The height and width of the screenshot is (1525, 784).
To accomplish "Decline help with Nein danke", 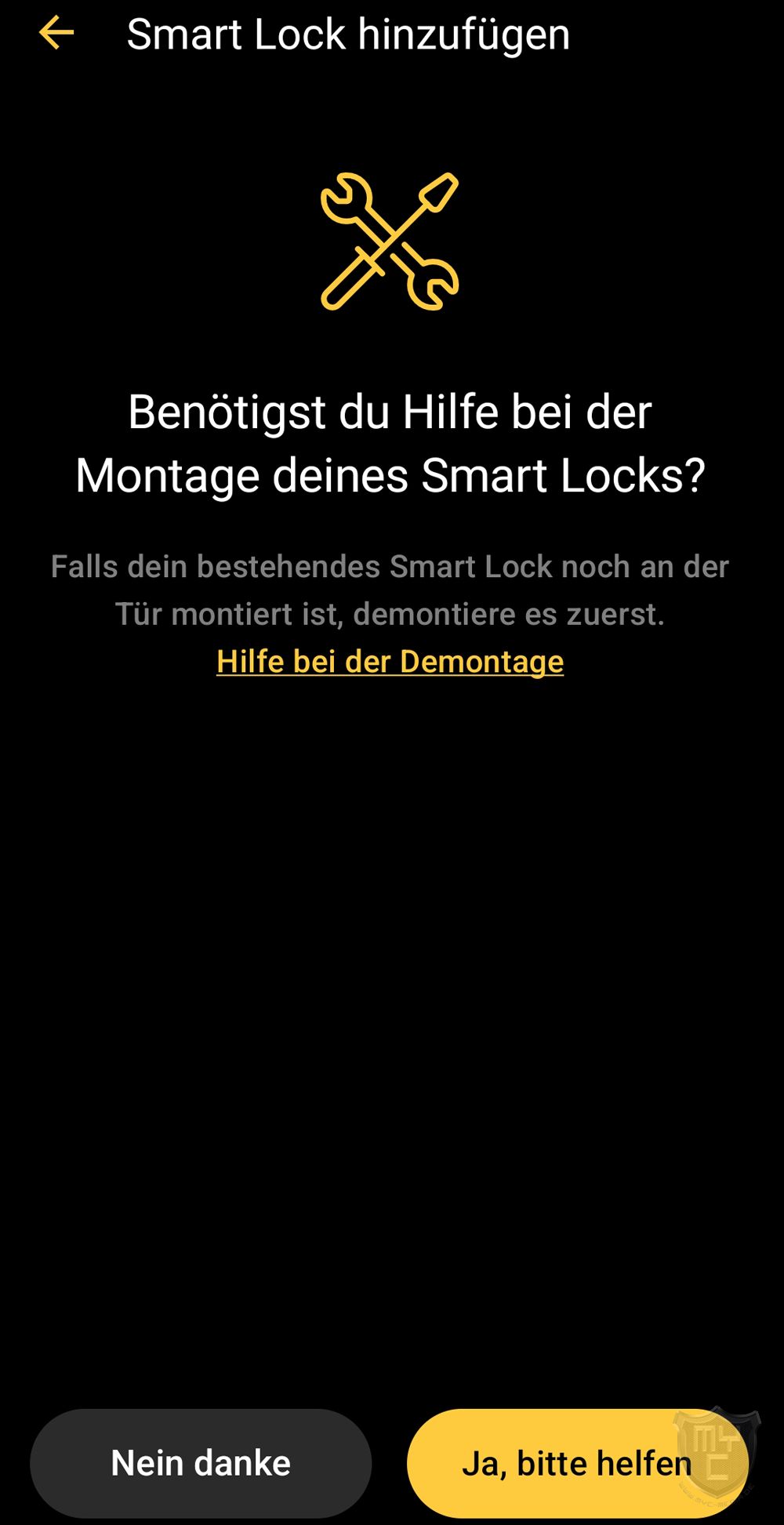I will 201,1462.
